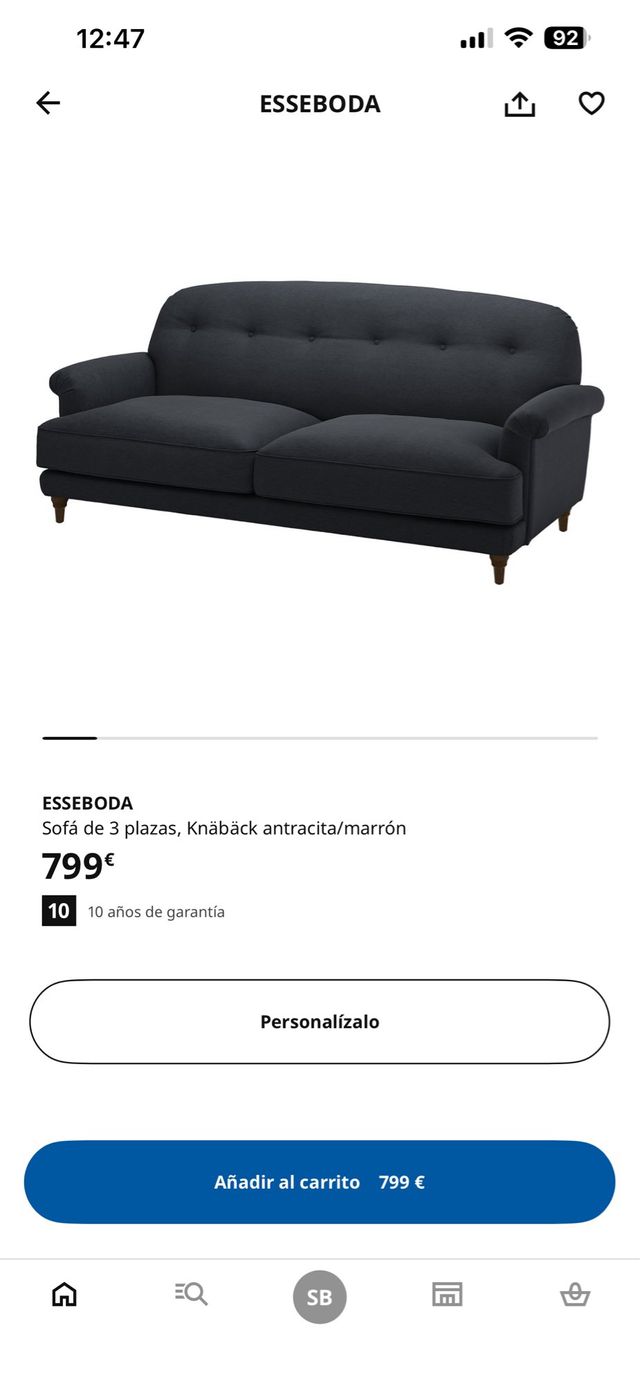Share the ESSEBODA sofa
This screenshot has height=1384, width=640.
(x=519, y=104)
